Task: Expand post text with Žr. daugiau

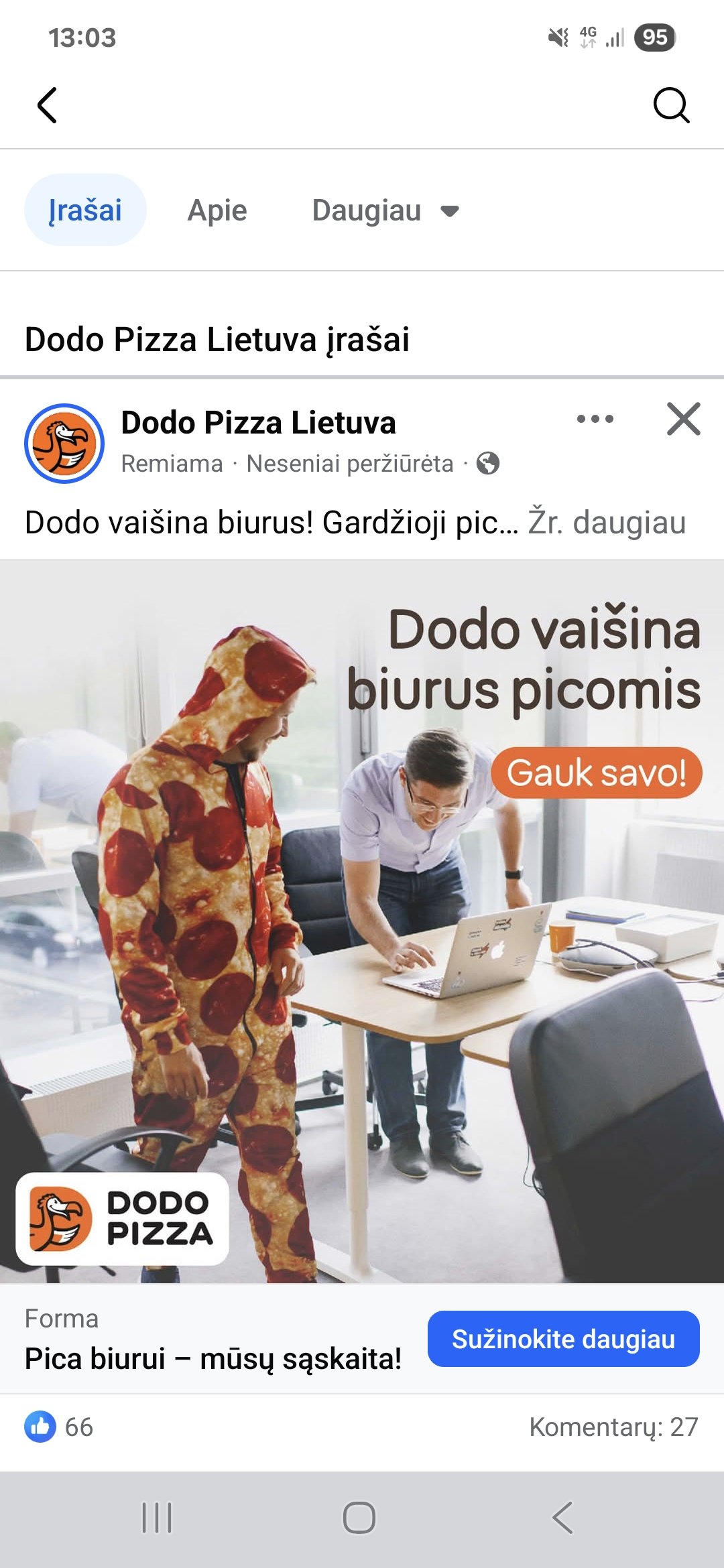Action: (607, 523)
